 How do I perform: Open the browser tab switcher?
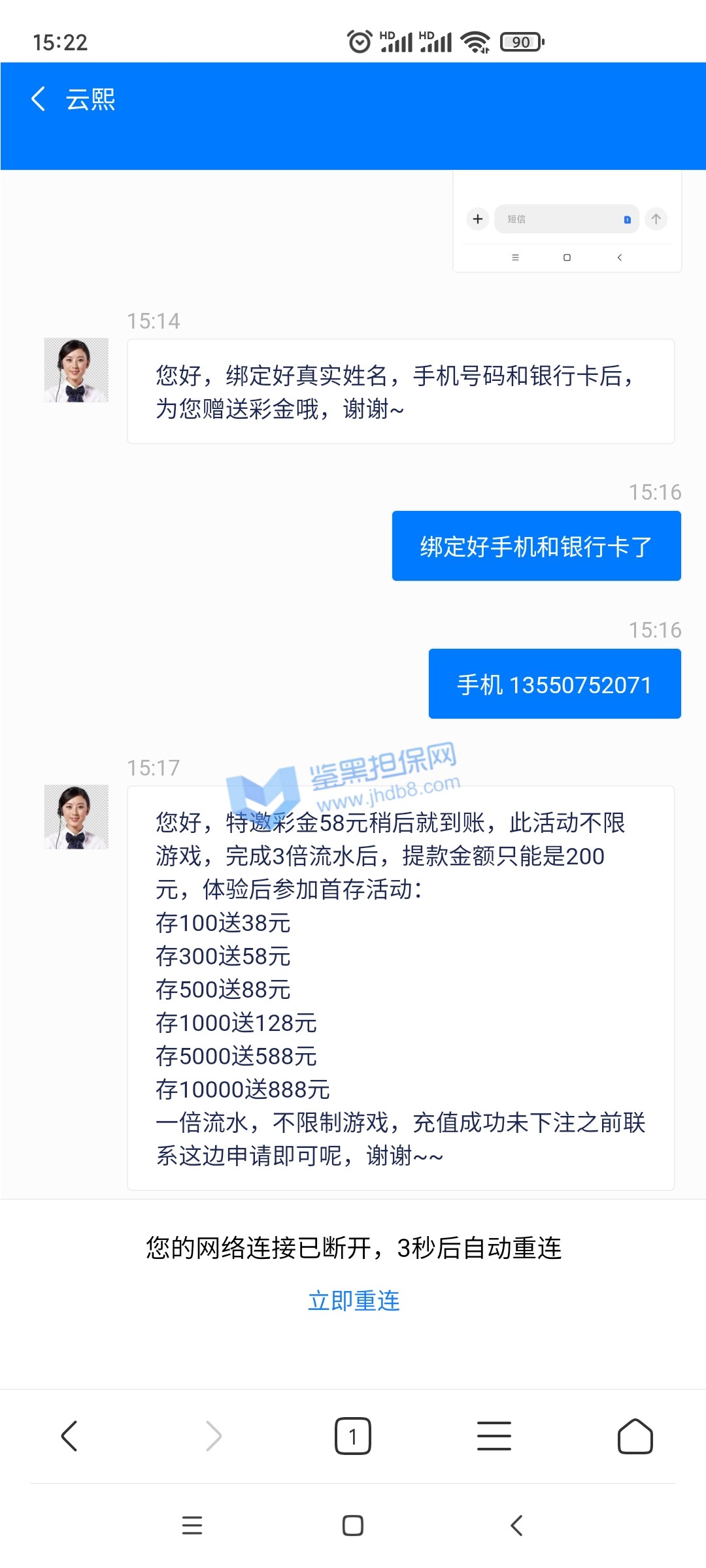[x=353, y=1436]
